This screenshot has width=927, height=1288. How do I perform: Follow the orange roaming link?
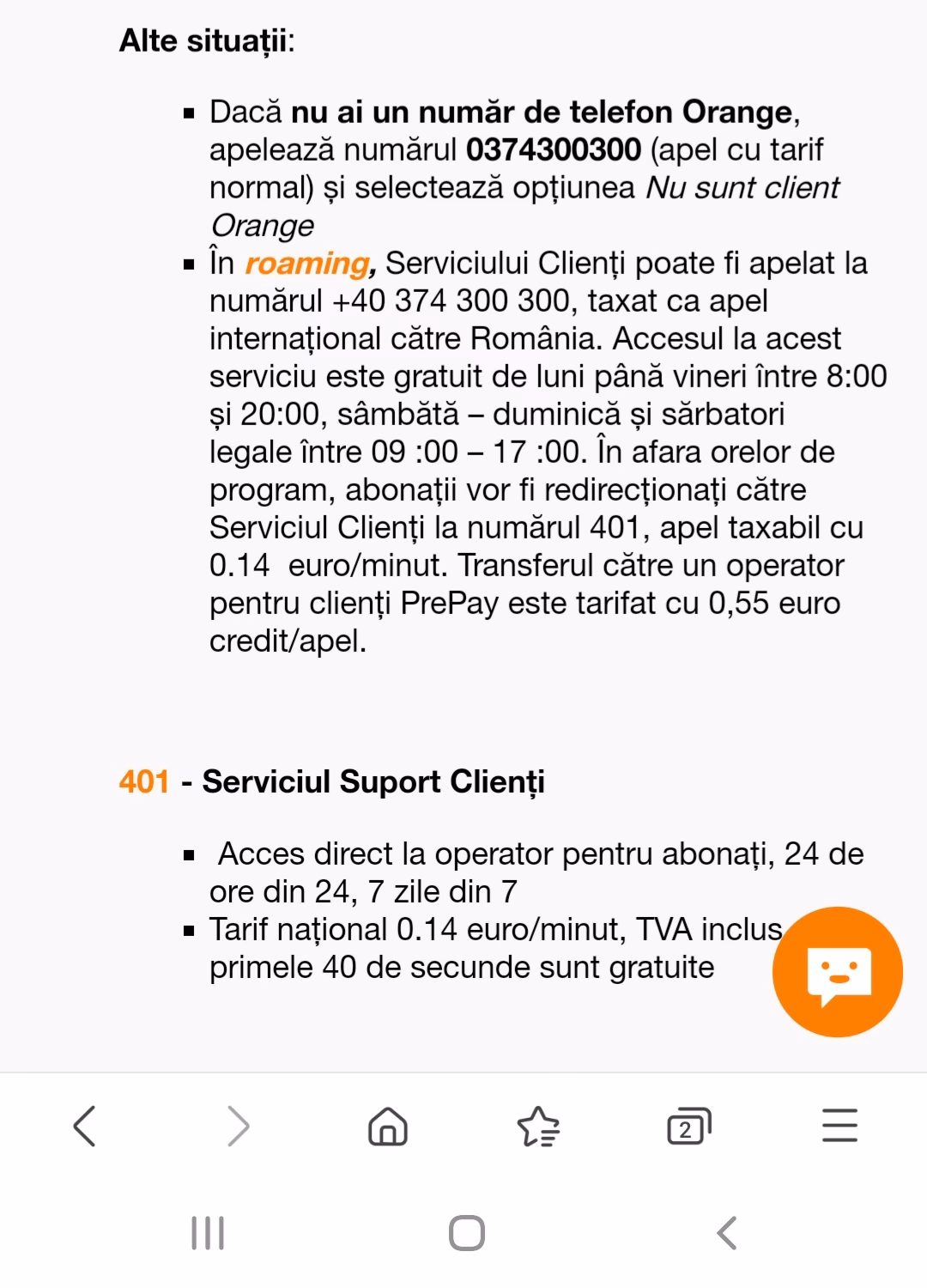click(307, 263)
